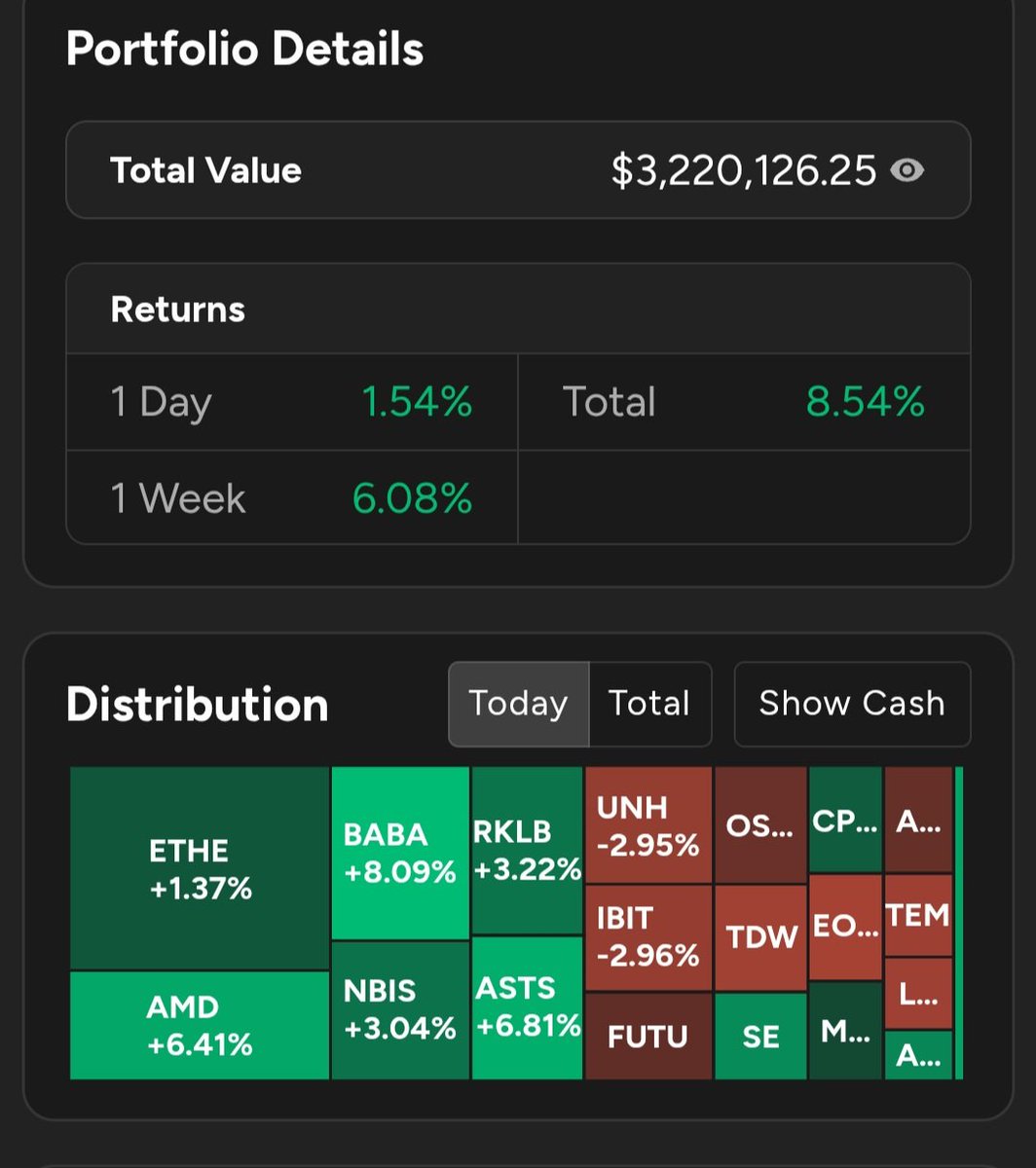Open the UNH holding tile

pos(647,825)
